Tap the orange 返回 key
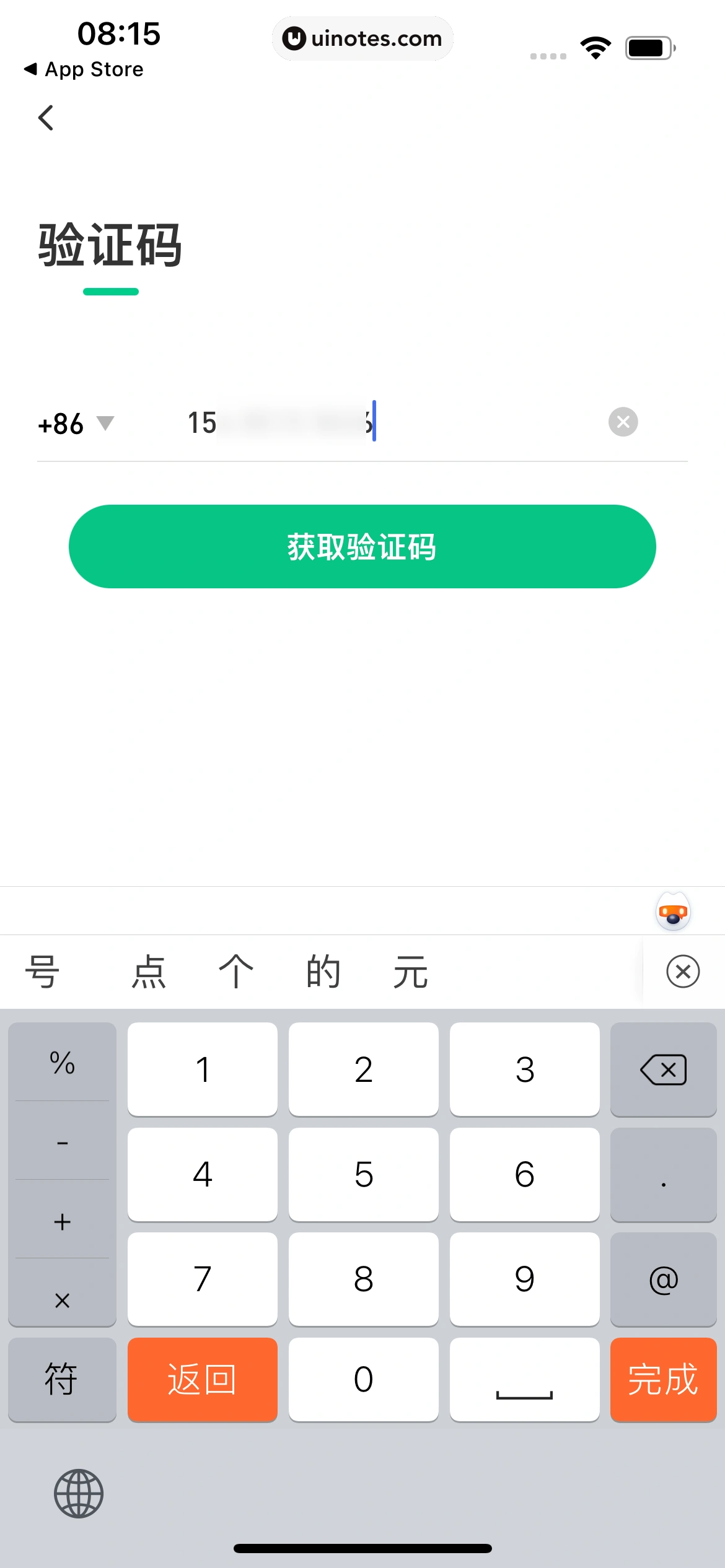This screenshot has height=1568, width=725. [x=202, y=1379]
